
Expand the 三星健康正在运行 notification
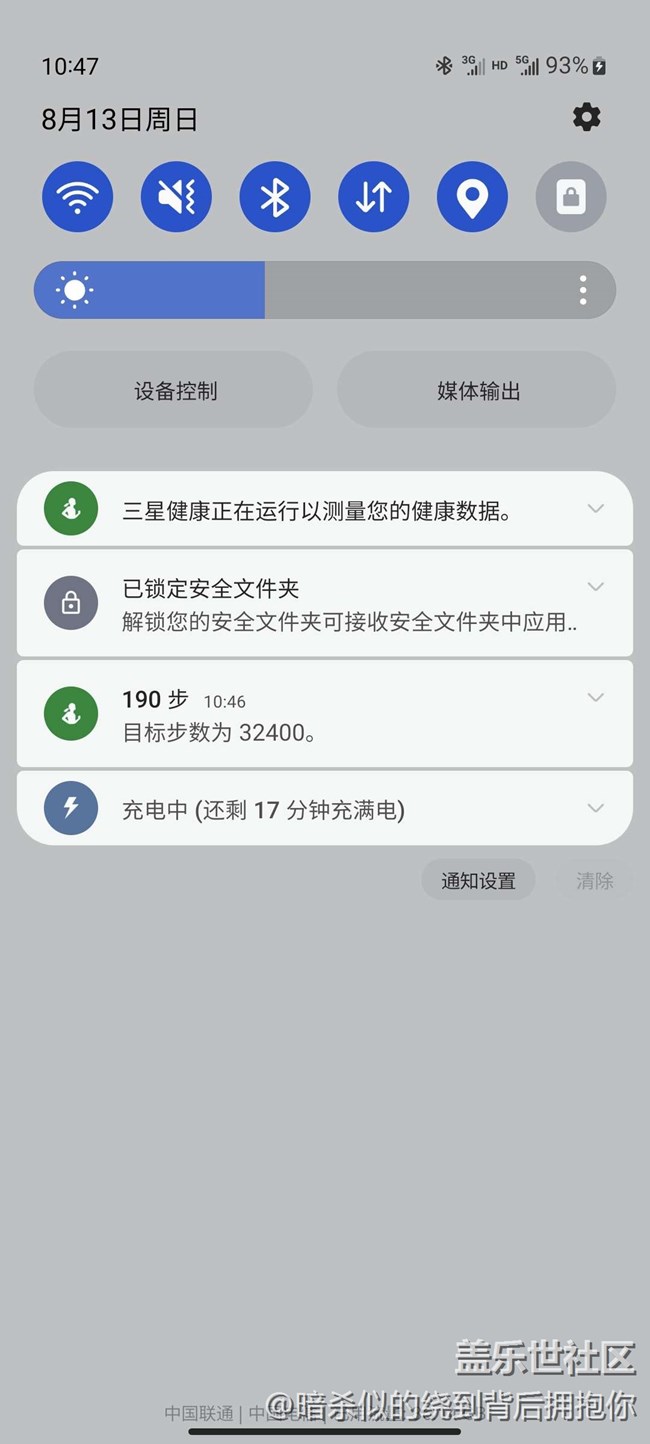595,509
